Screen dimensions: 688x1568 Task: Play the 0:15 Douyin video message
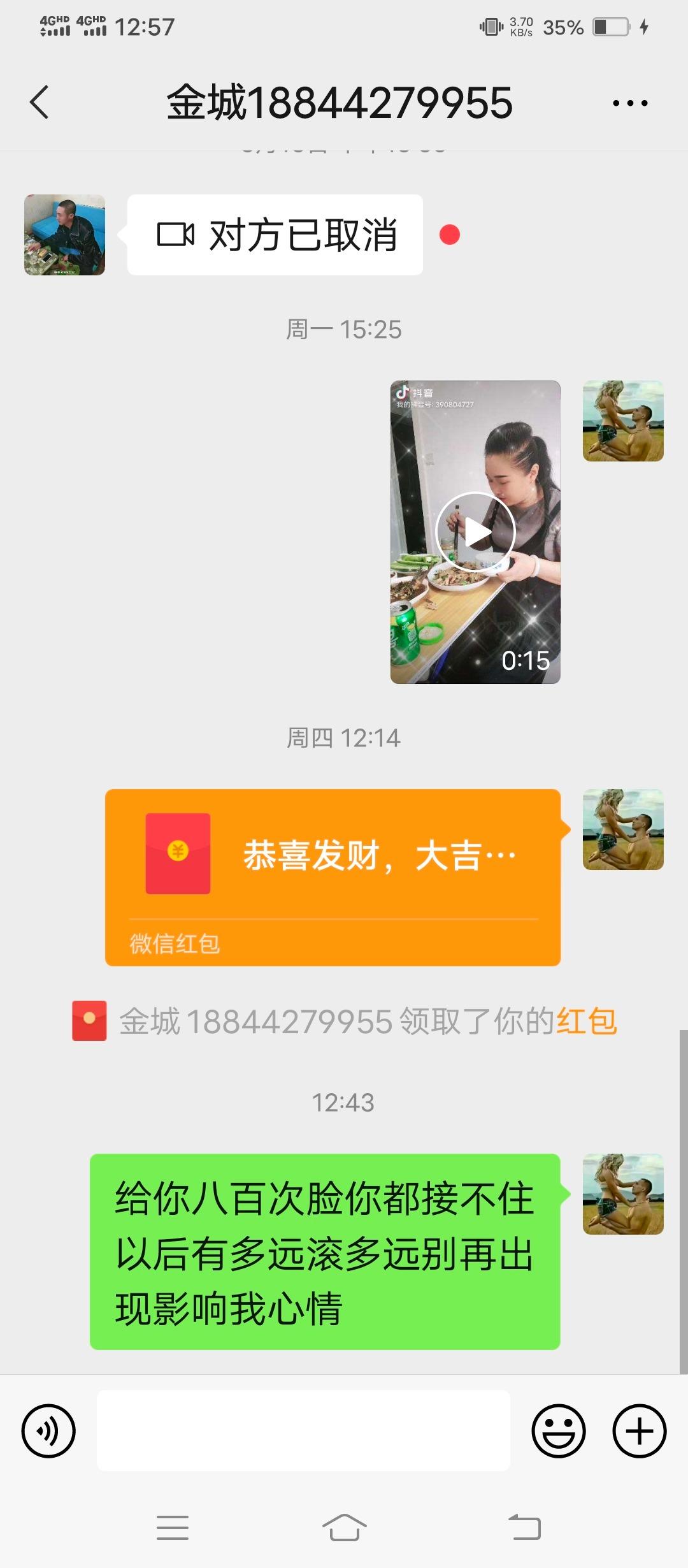coord(475,532)
